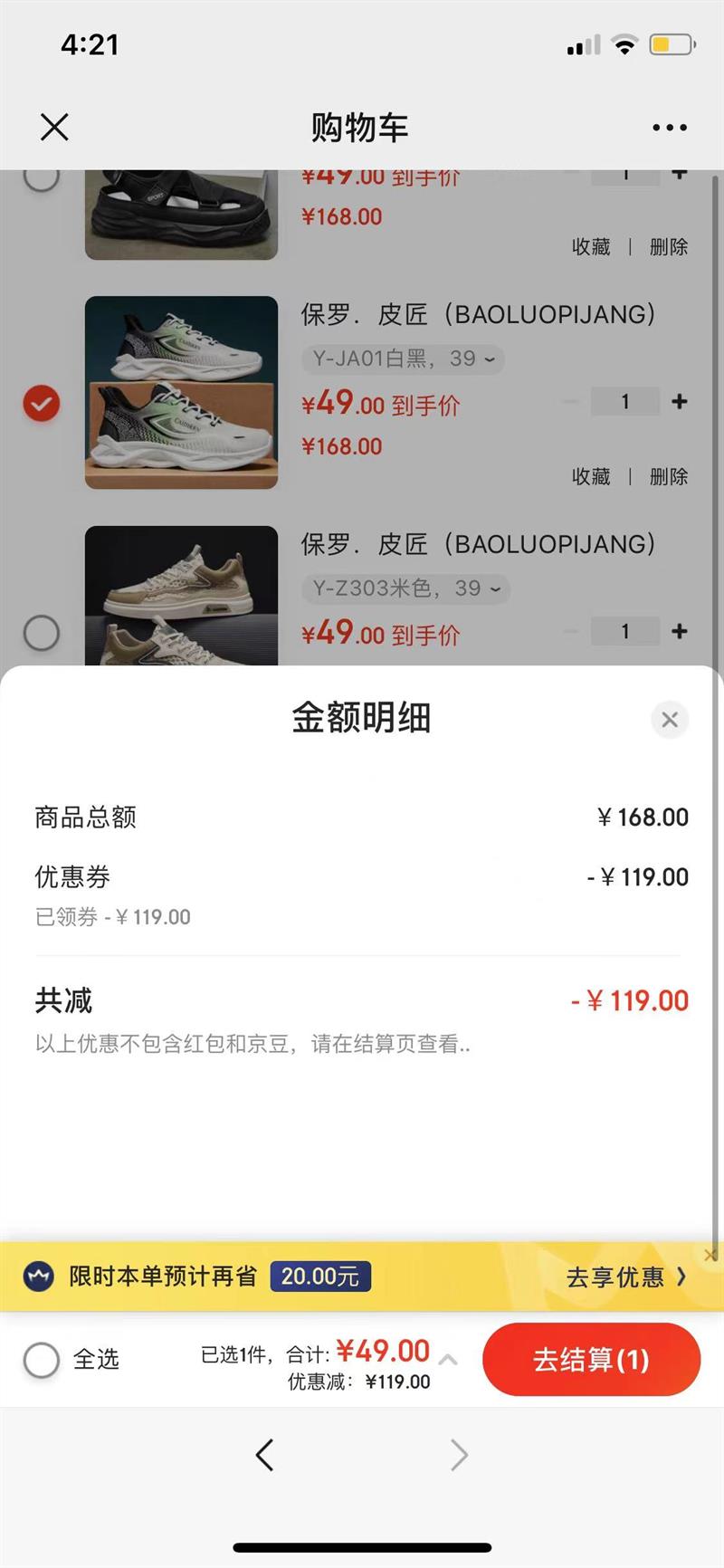Close the shopping cart page
This screenshot has height=1568, width=724.
click(54, 127)
